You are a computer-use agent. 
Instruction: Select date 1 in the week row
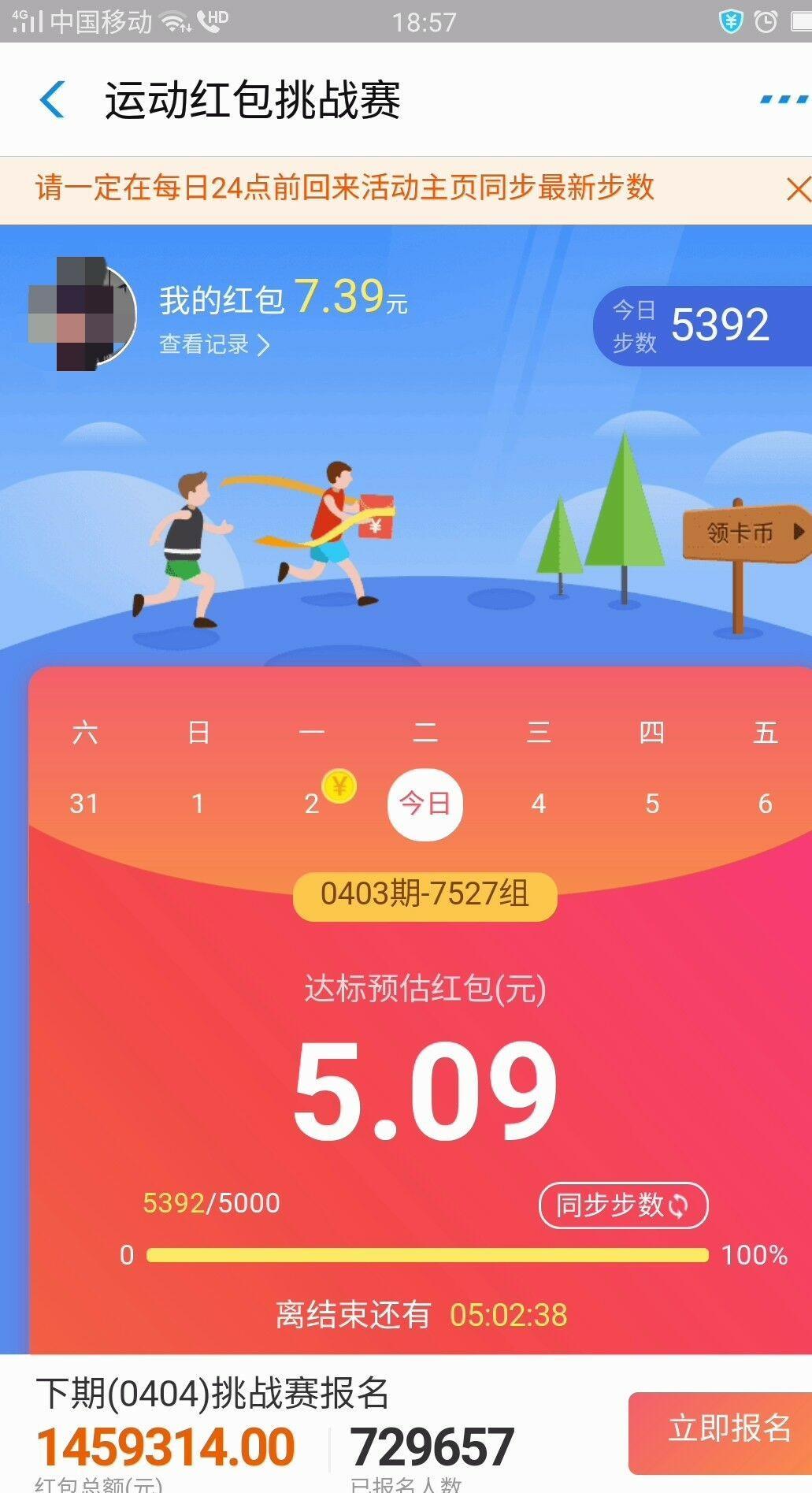(x=198, y=803)
